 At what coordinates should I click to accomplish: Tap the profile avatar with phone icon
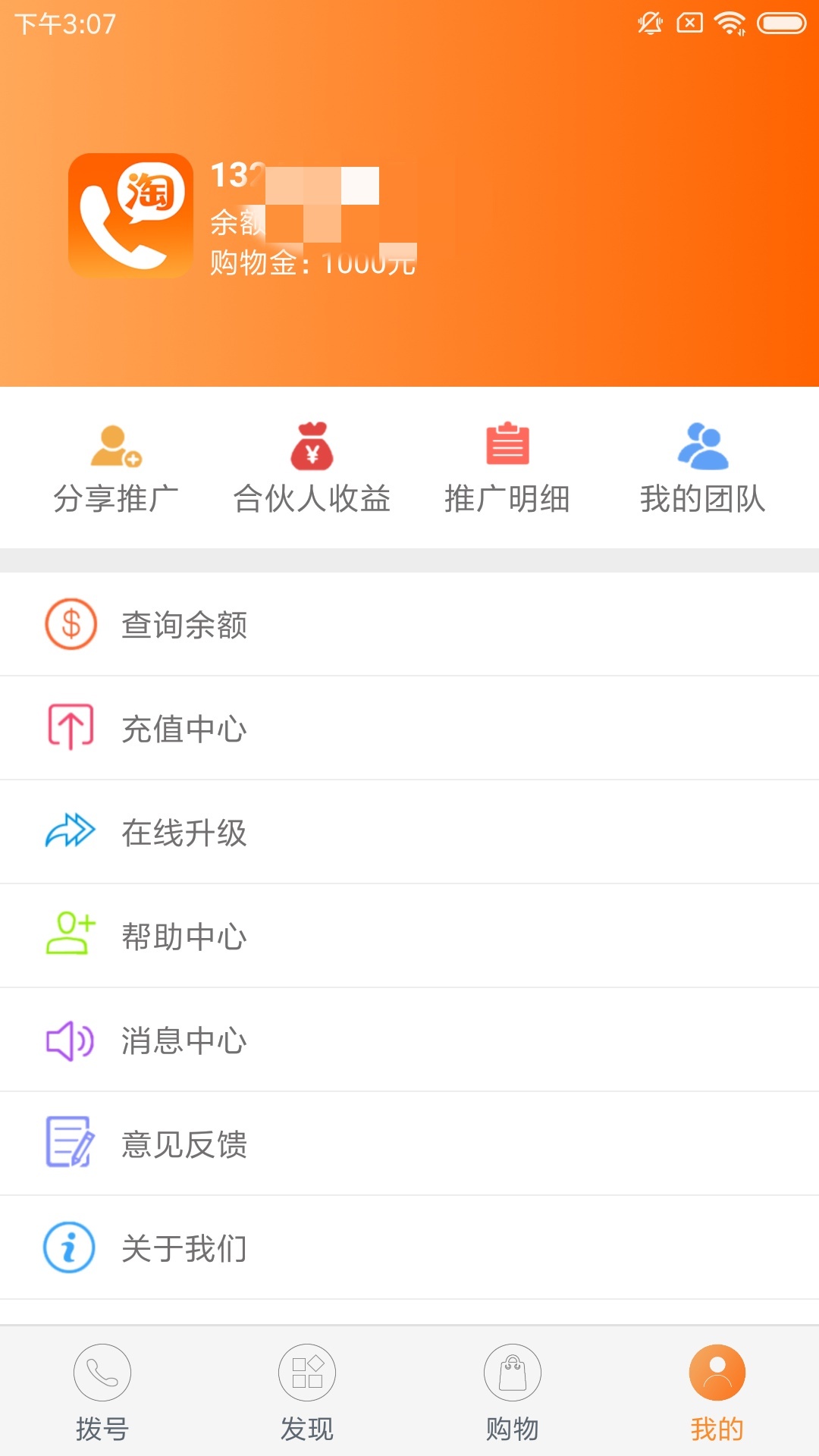tap(130, 215)
